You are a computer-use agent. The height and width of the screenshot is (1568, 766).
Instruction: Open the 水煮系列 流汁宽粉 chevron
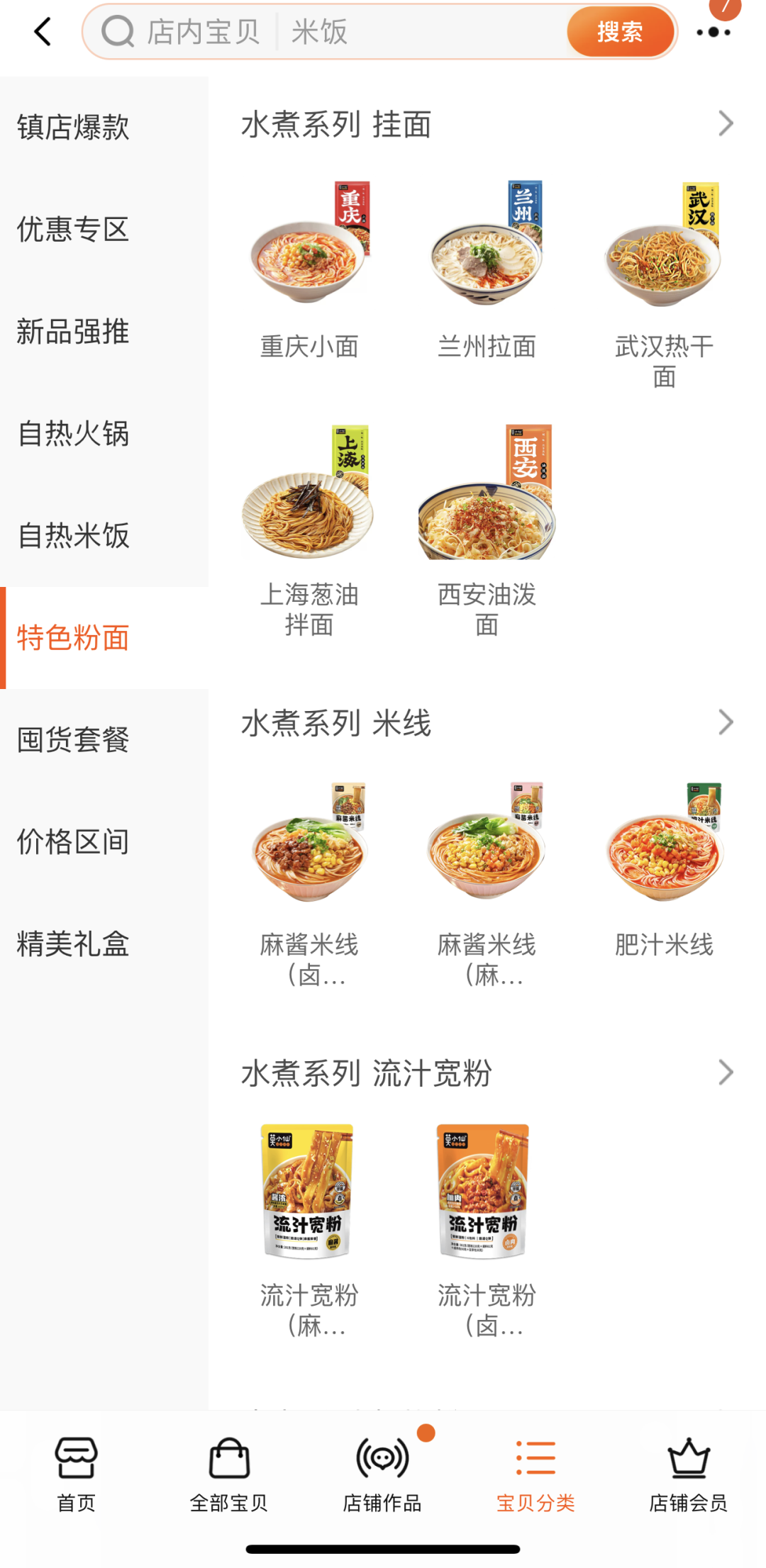[725, 1073]
